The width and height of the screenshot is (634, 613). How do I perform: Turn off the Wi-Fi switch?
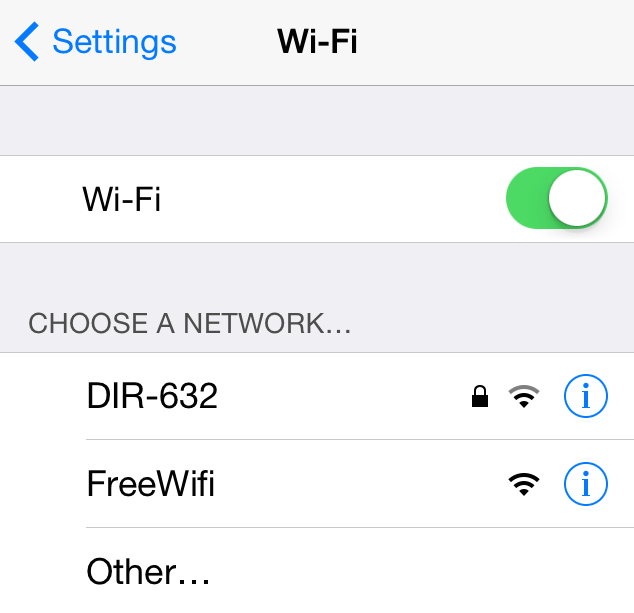click(x=557, y=198)
